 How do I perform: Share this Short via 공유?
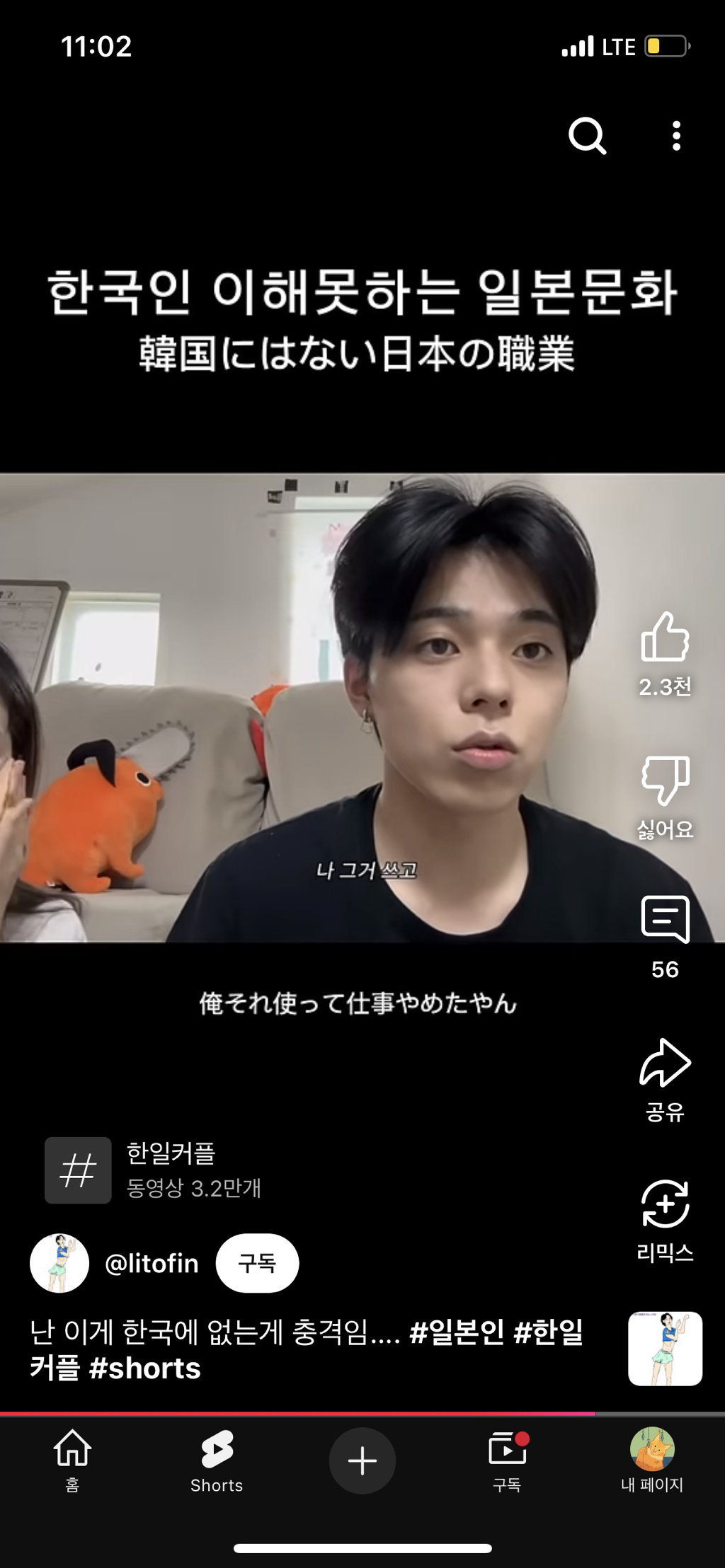(x=664, y=1063)
